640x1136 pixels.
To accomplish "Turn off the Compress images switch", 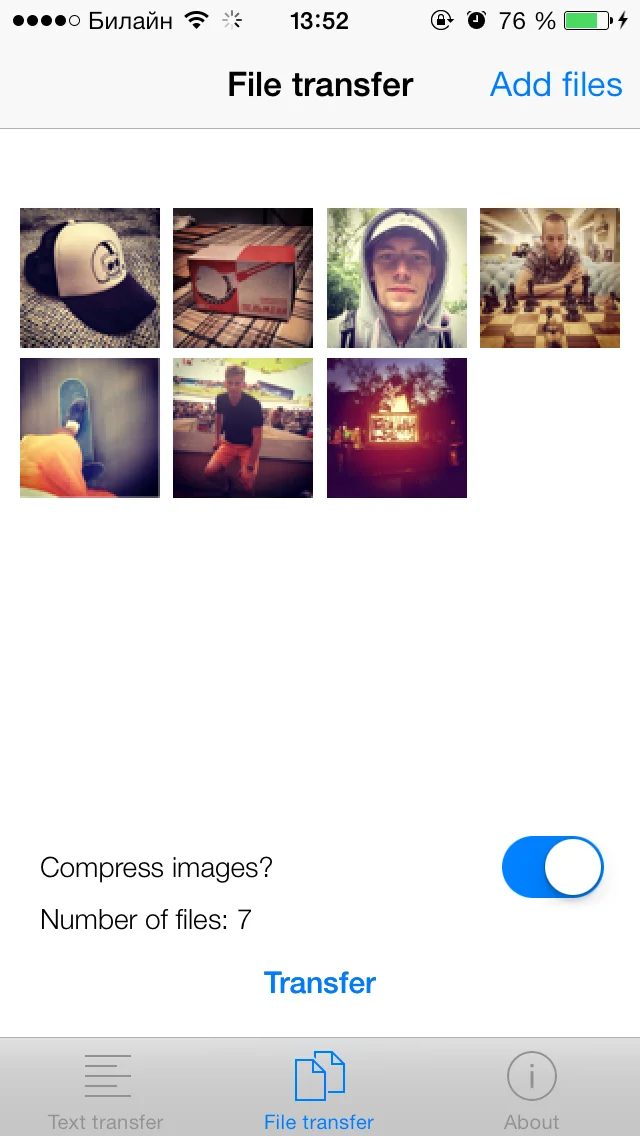I will tap(552, 867).
